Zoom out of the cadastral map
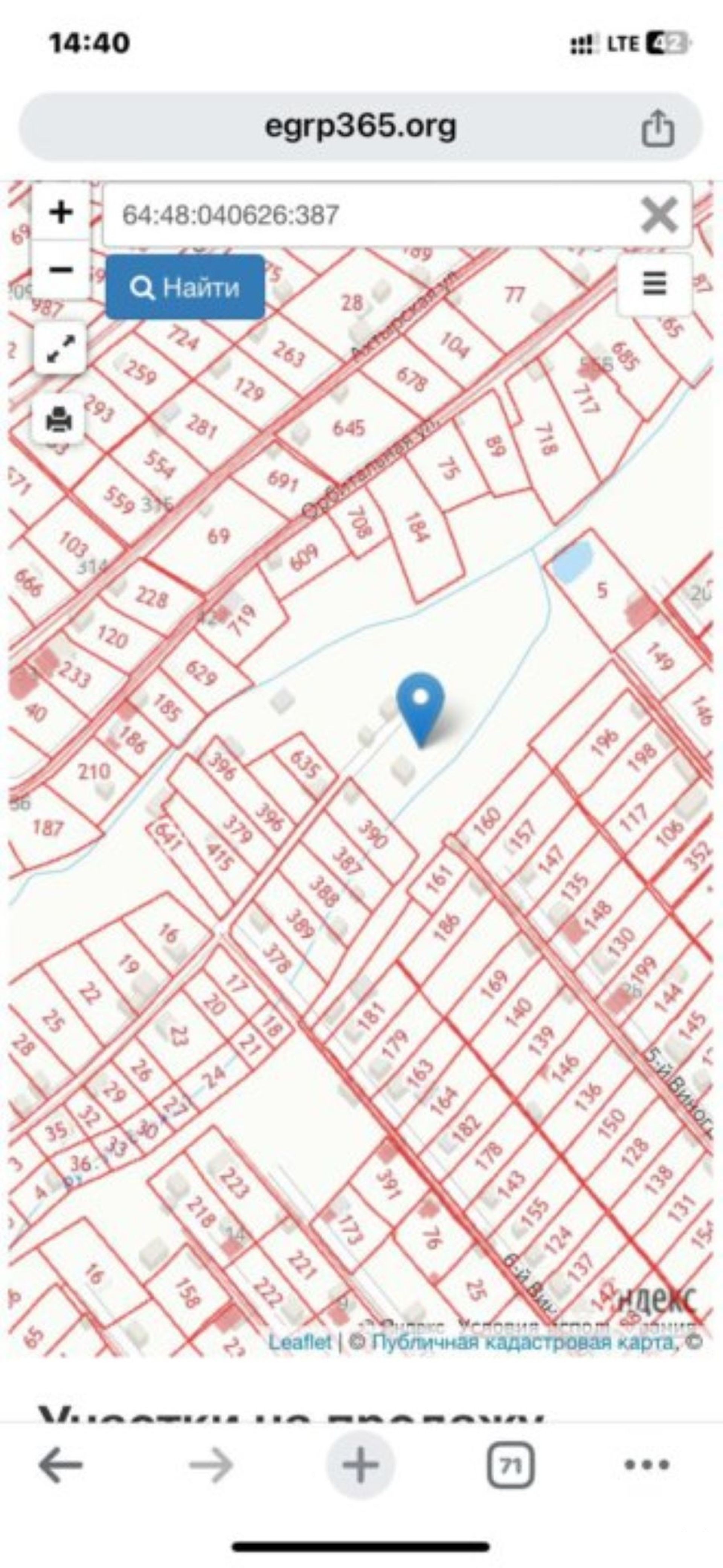This screenshot has width=723, height=1568. click(x=61, y=270)
